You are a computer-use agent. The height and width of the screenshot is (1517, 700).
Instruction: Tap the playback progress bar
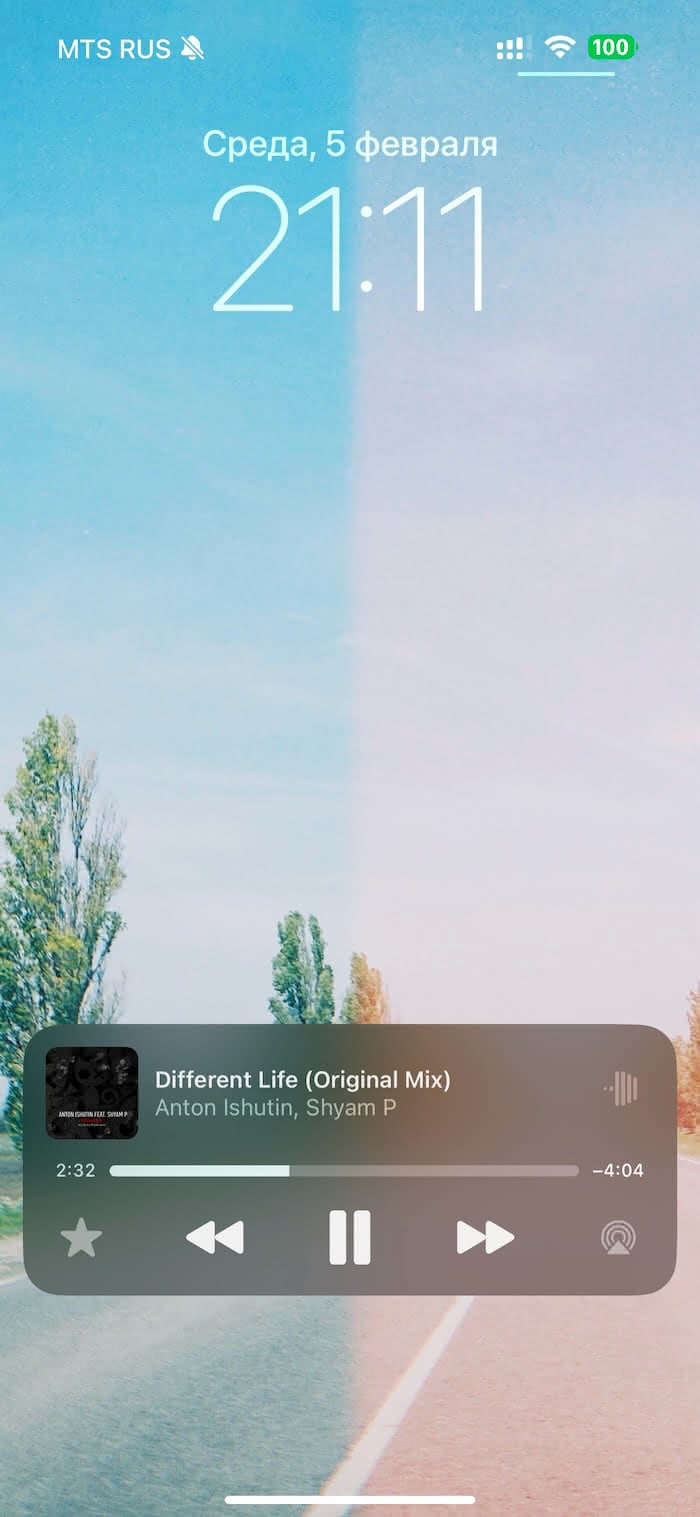[343, 1171]
